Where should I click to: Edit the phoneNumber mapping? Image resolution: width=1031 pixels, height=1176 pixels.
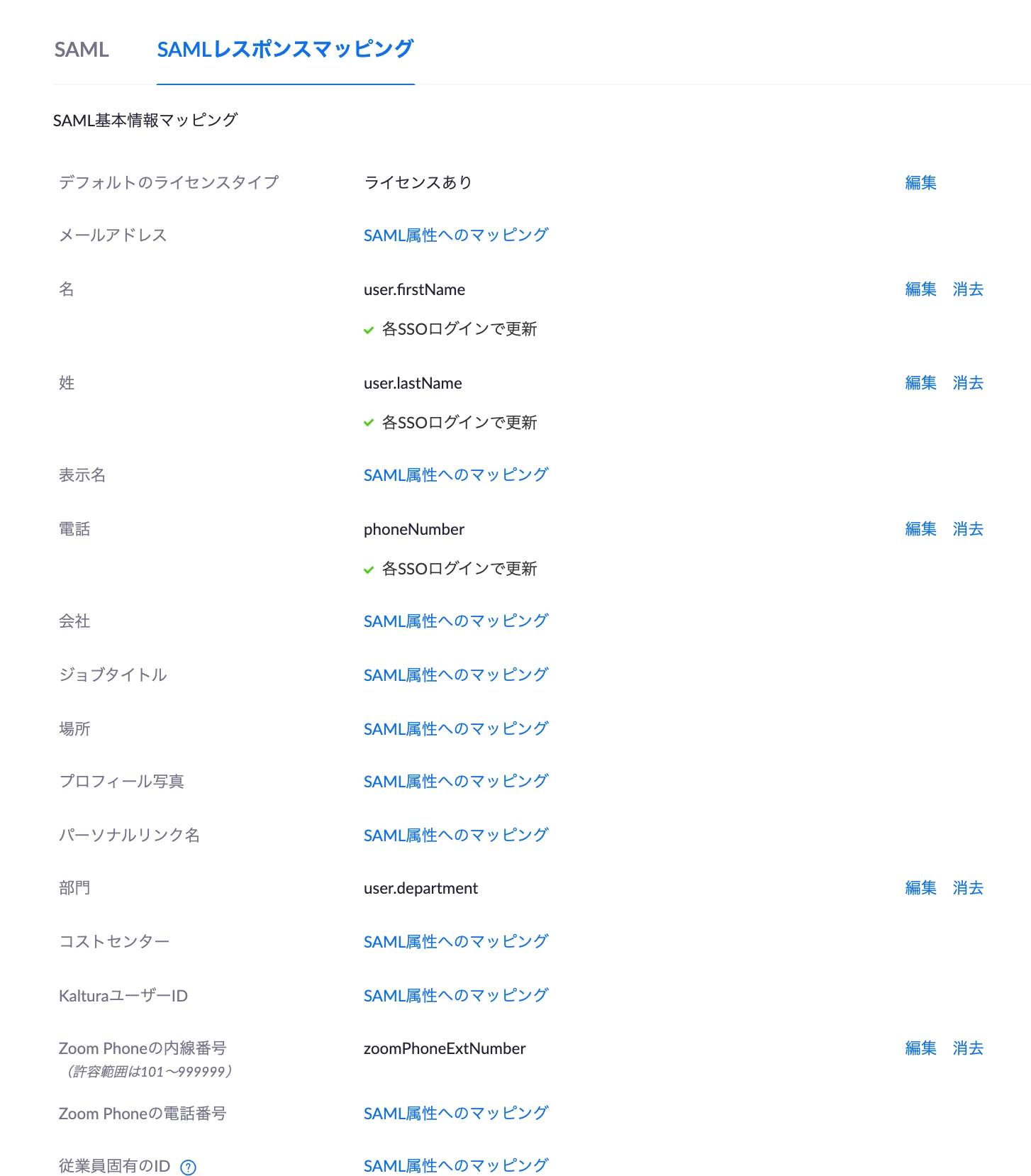tap(920, 529)
